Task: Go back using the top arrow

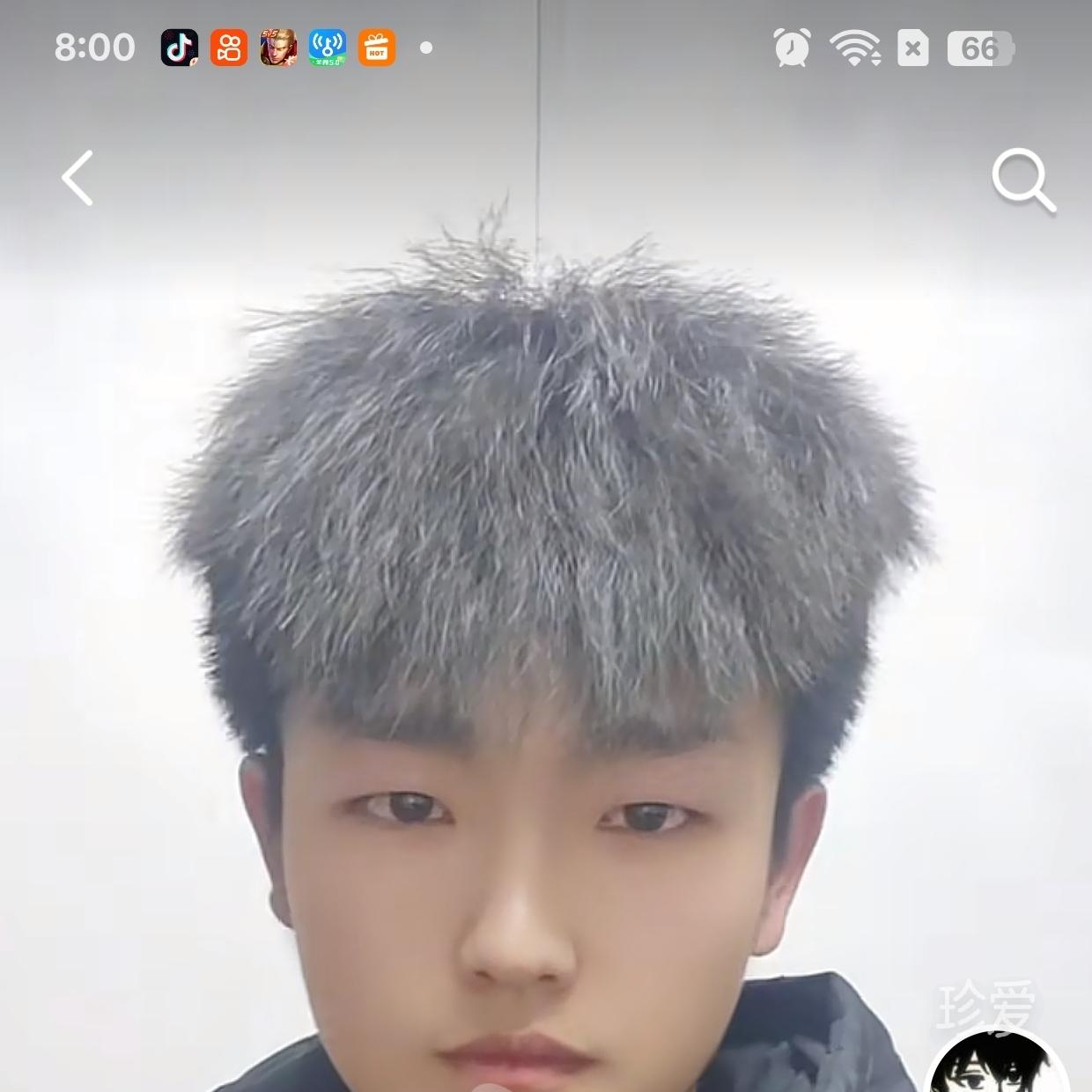Action: (77, 178)
